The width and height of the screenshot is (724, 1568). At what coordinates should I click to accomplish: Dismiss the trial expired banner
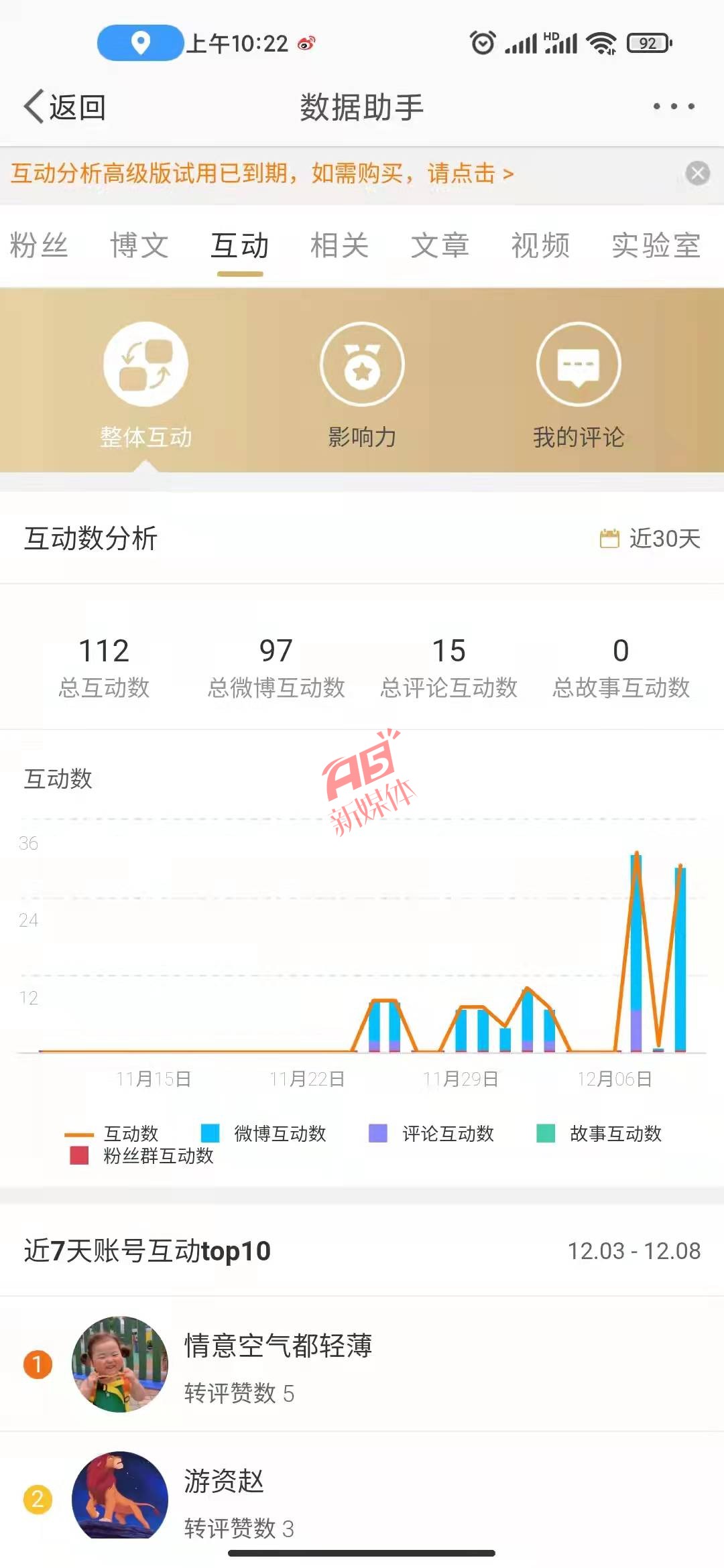pos(698,174)
